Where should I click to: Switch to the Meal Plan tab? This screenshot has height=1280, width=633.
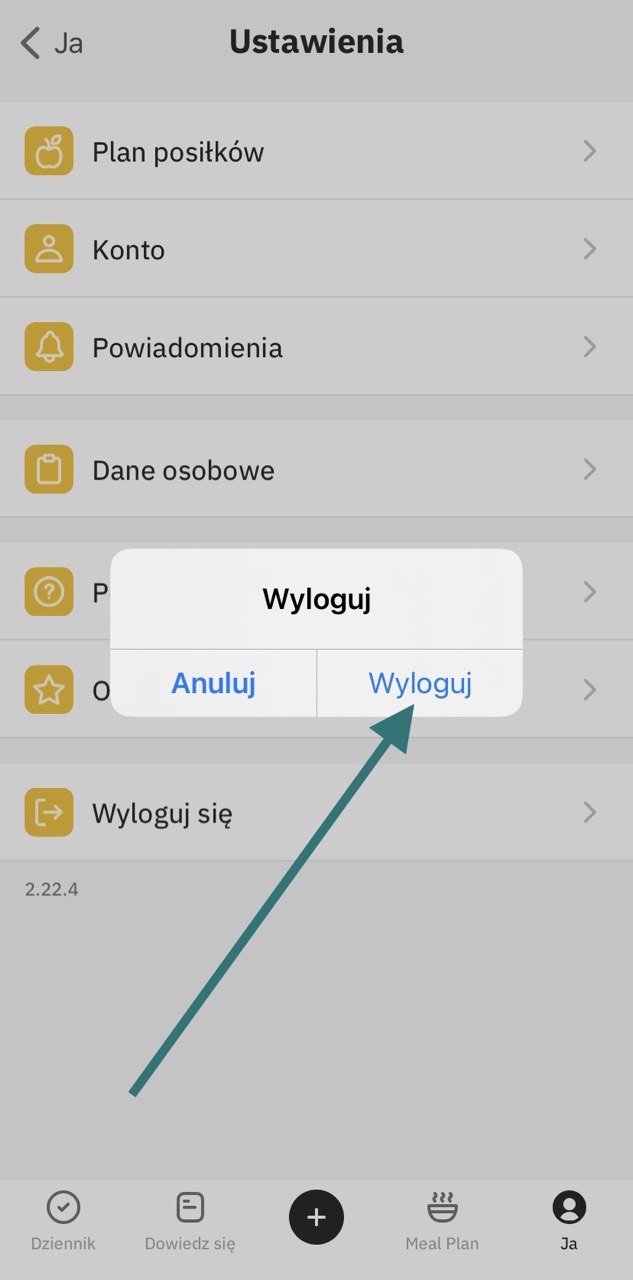pyautogui.click(x=442, y=1222)
